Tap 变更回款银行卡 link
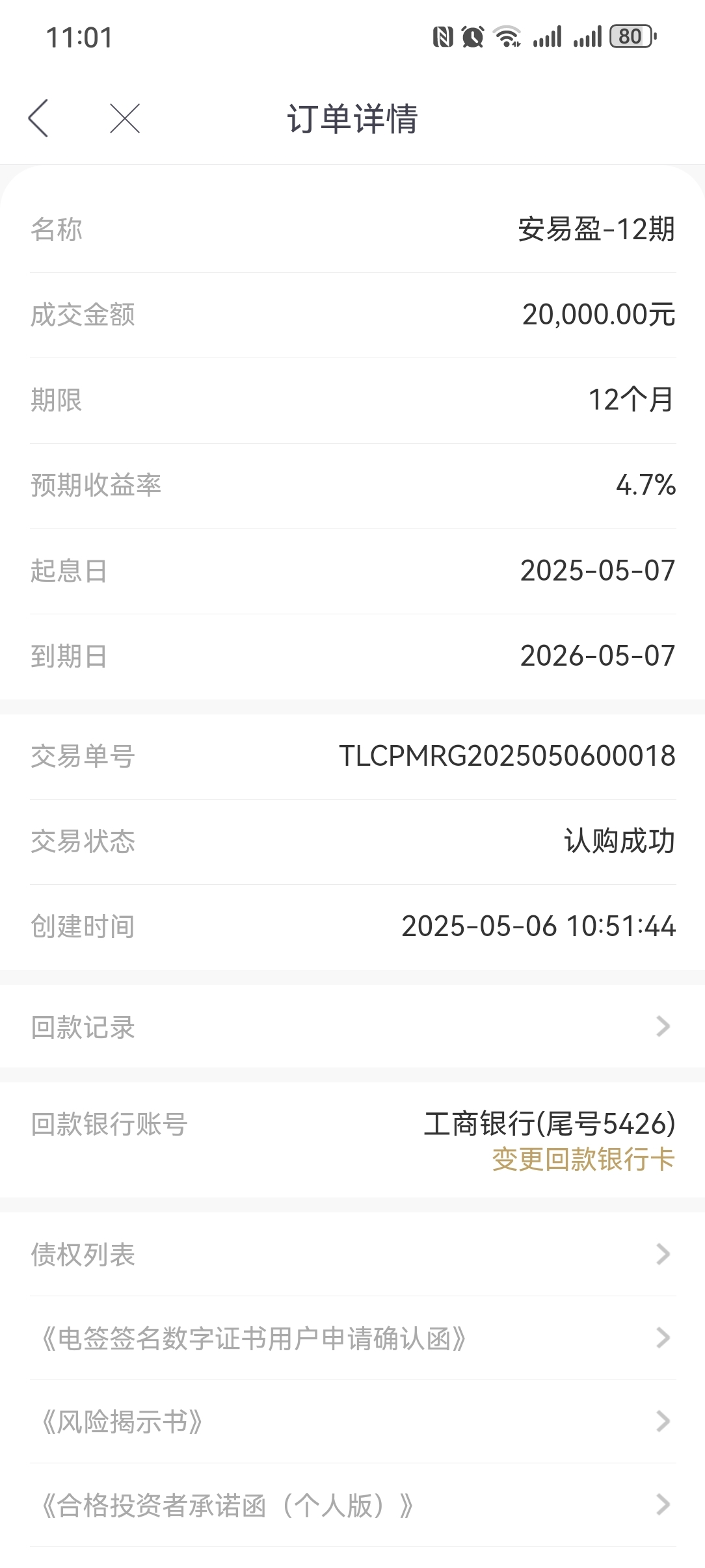705x1568 pixels. (x=583, y=1160)
